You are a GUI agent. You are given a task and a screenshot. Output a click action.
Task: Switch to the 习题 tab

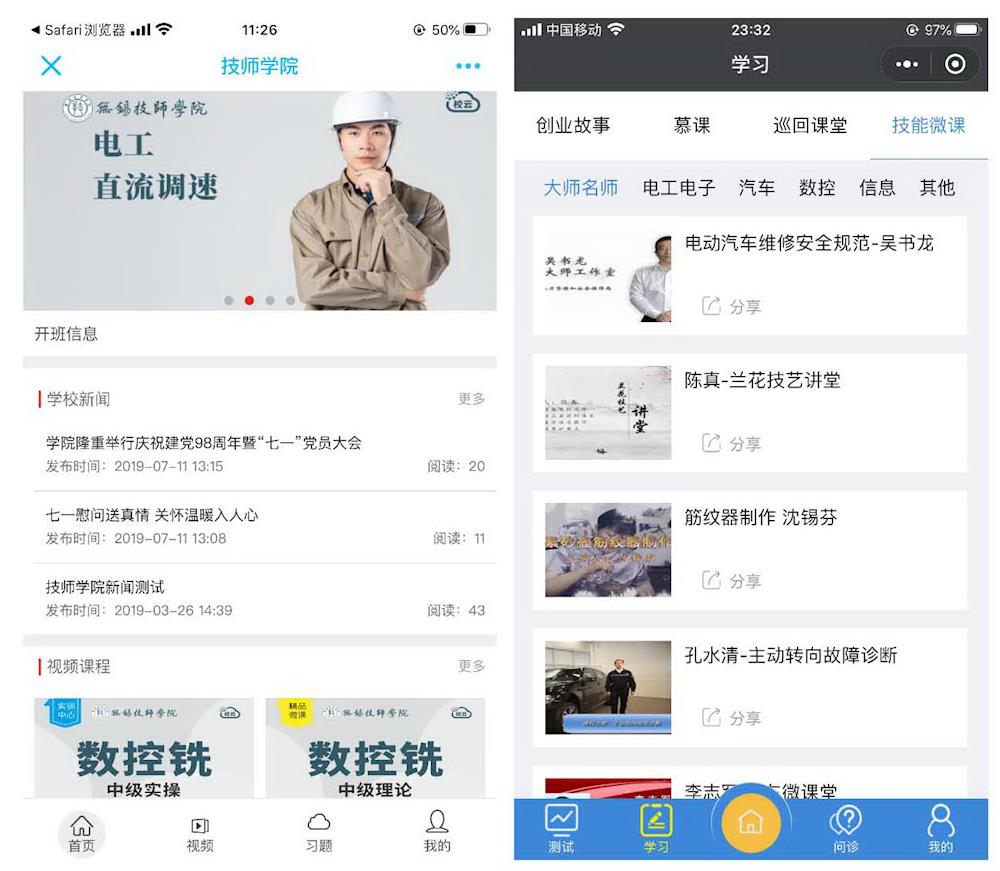pos(319,832)
